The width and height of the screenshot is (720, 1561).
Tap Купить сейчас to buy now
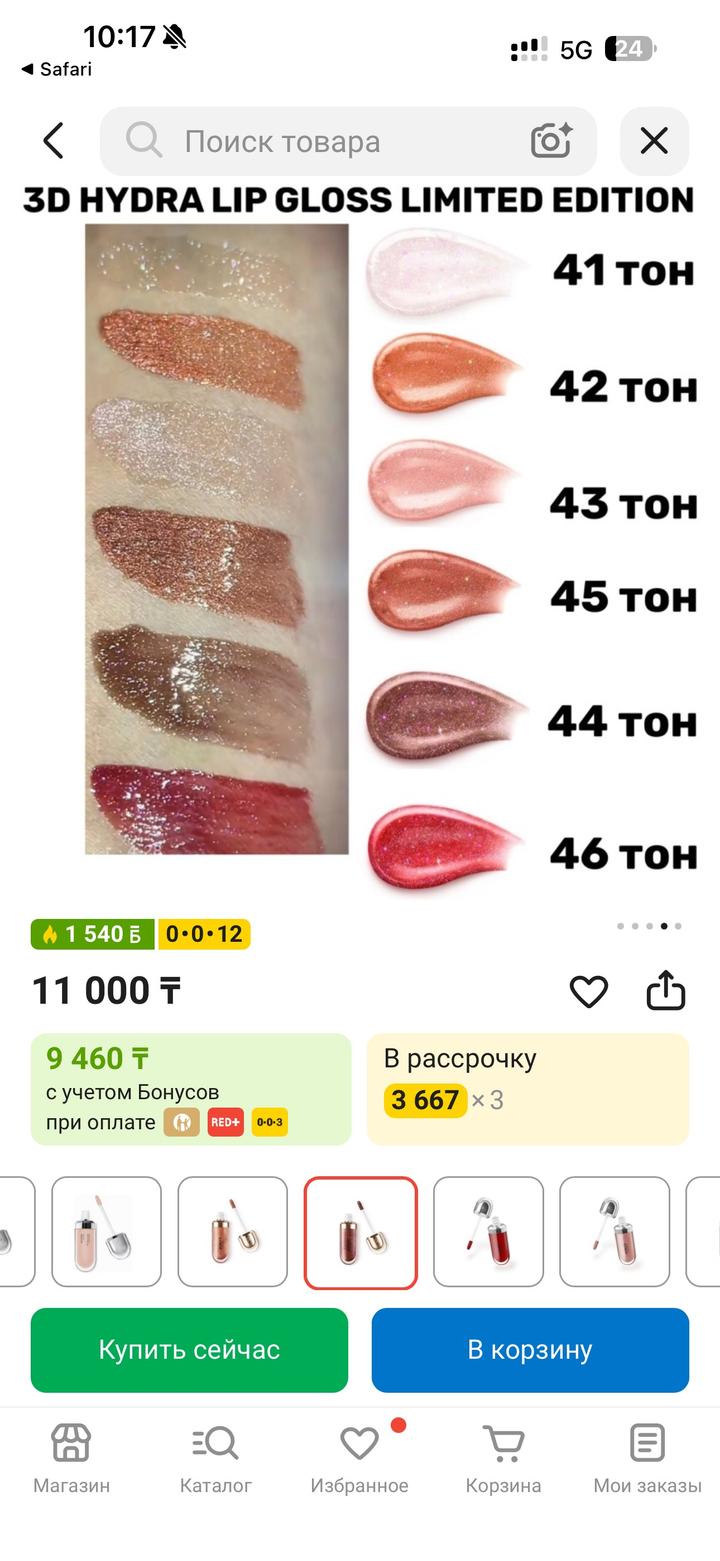tap(189, 1350)
